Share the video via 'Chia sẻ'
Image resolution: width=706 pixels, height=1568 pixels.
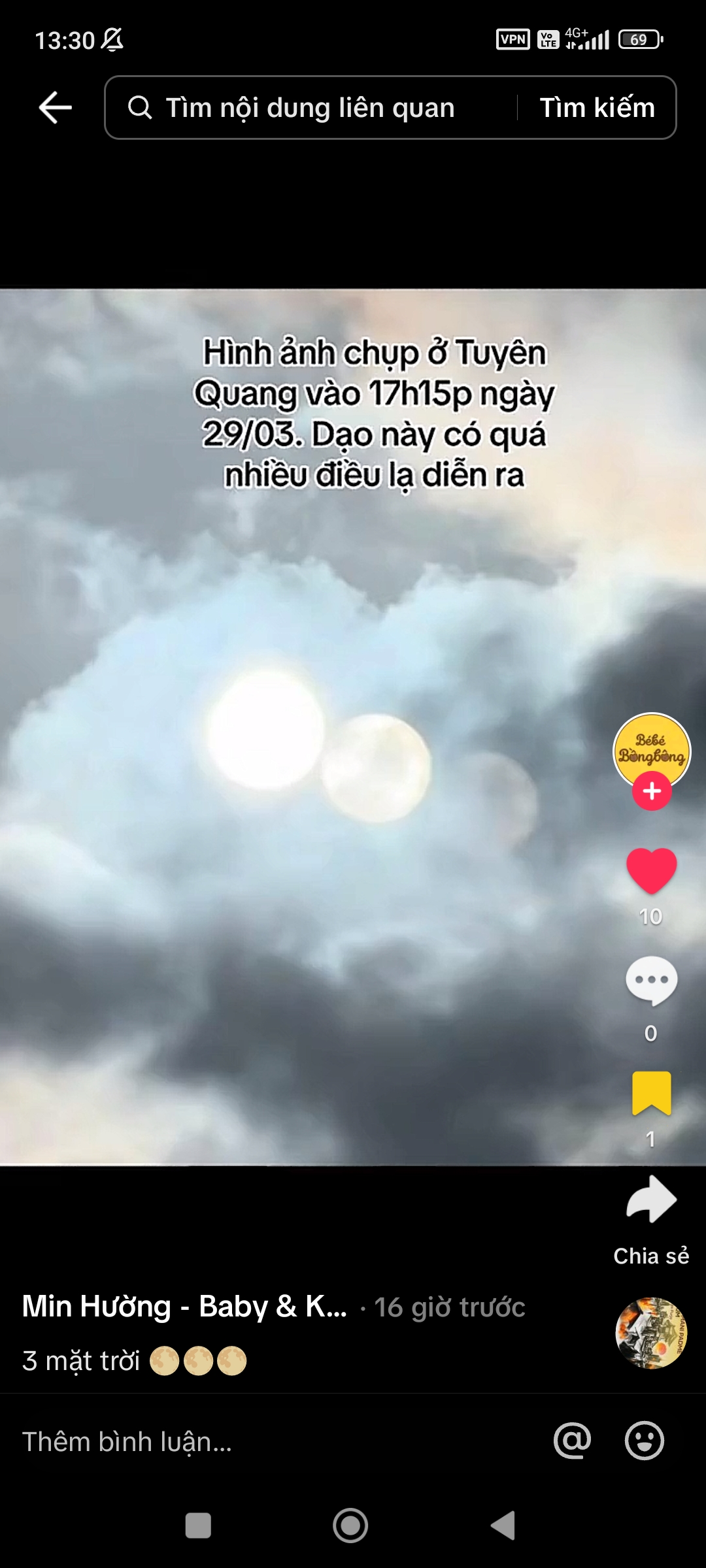651,1201
